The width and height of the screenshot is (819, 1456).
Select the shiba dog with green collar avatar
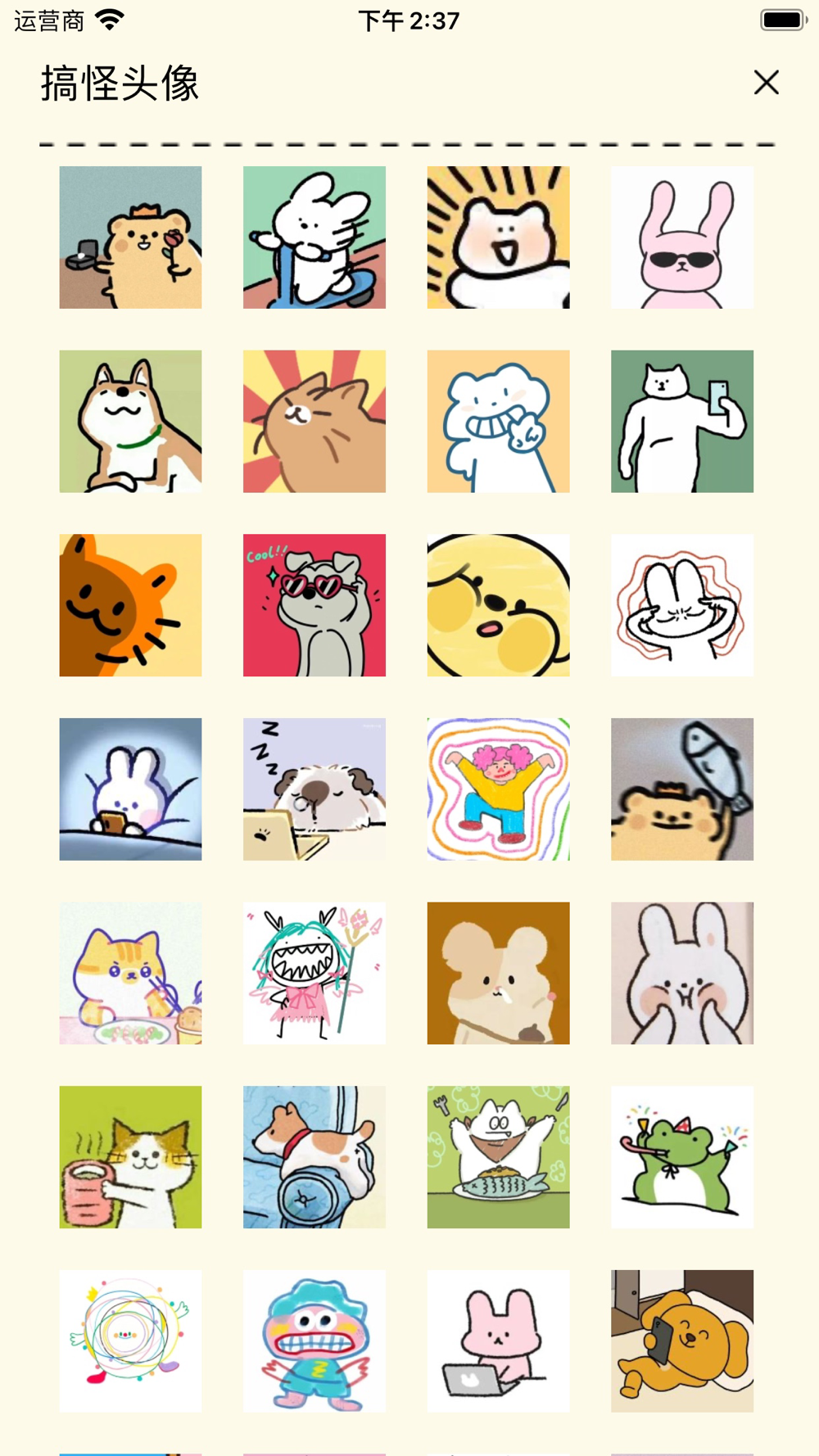tap(130, 422)
